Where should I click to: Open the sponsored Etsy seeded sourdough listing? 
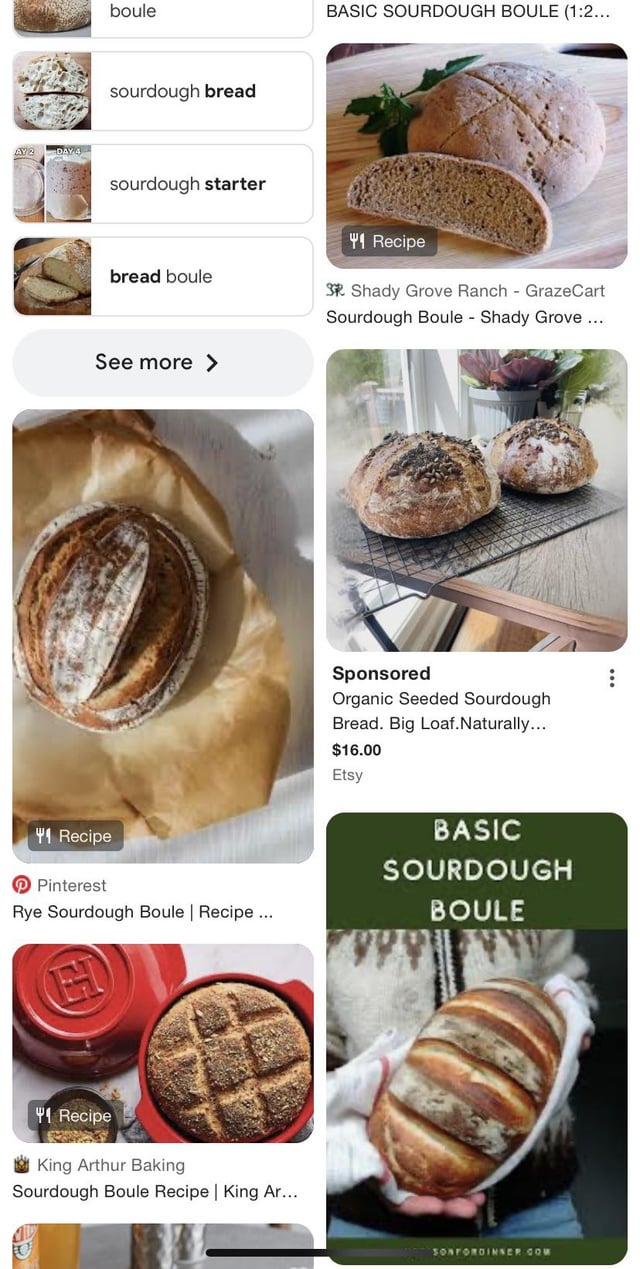click(x=476, y=500)
